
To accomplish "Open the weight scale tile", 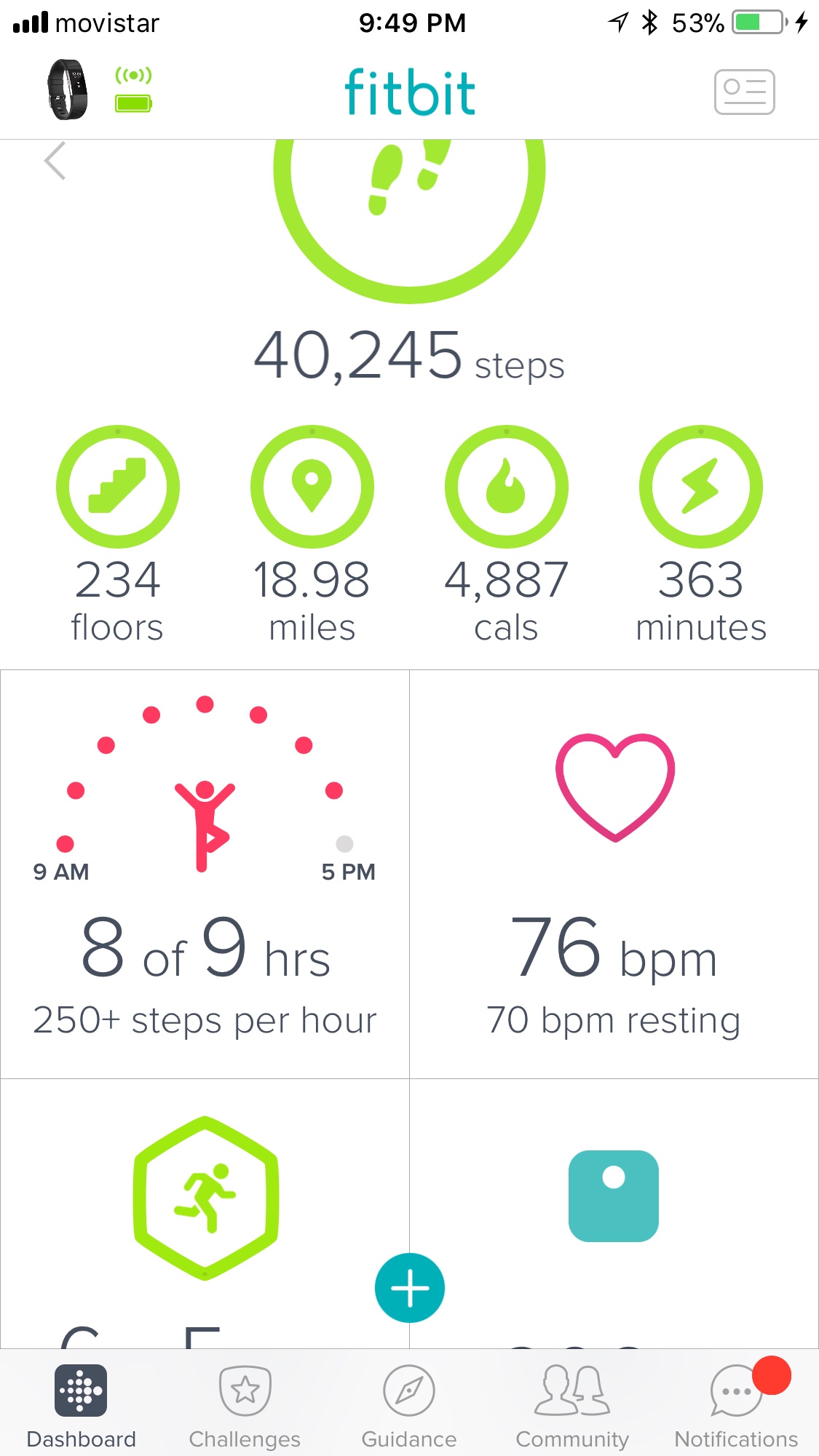I will click(613, 1196).
